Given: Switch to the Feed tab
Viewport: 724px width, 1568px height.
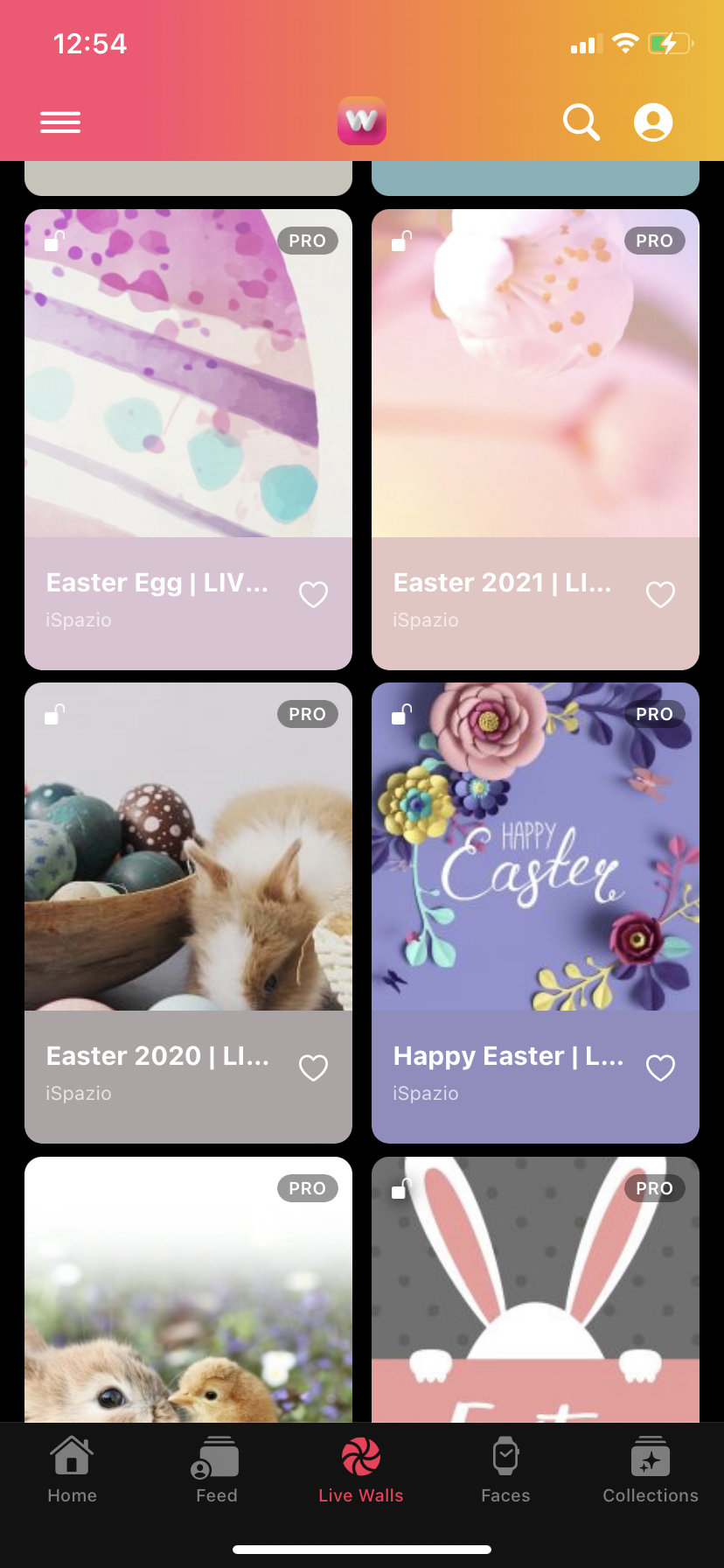Looking at the screenshot, I should click(216, 1471).
